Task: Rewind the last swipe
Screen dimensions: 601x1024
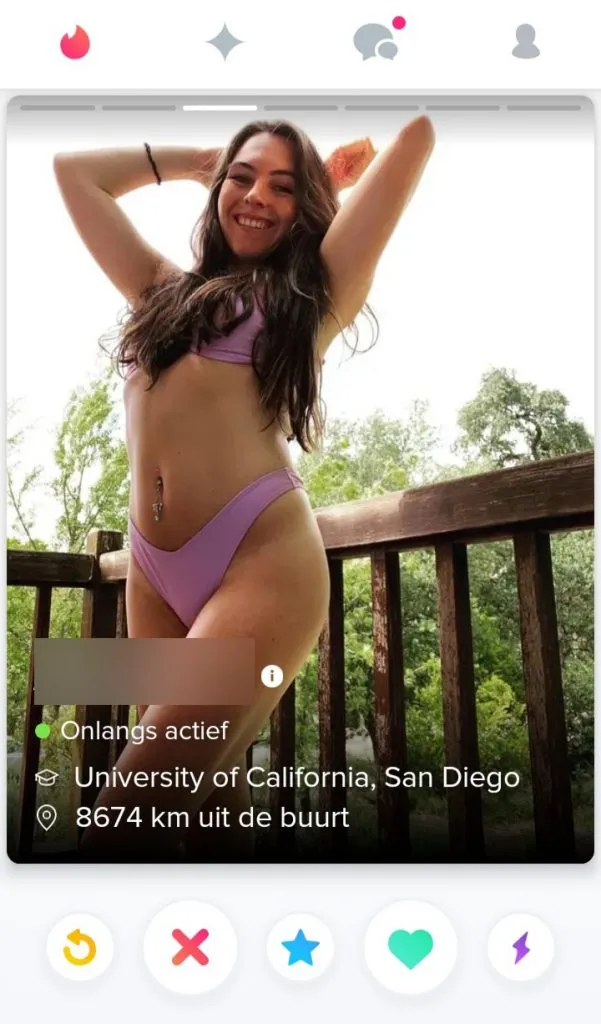Action: click(80, 947)
